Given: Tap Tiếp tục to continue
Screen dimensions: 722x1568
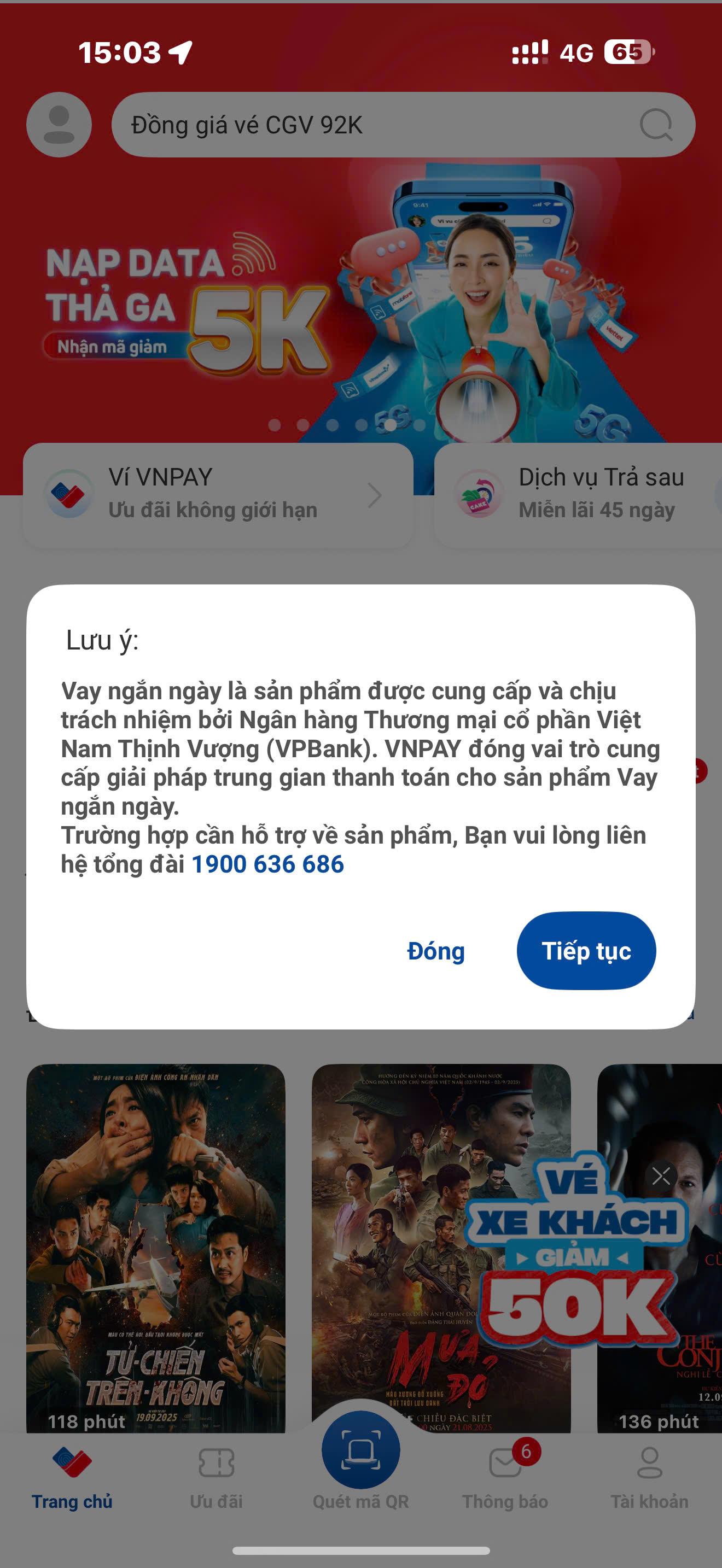Looking at the screenshot, I should tap(586, 950).
